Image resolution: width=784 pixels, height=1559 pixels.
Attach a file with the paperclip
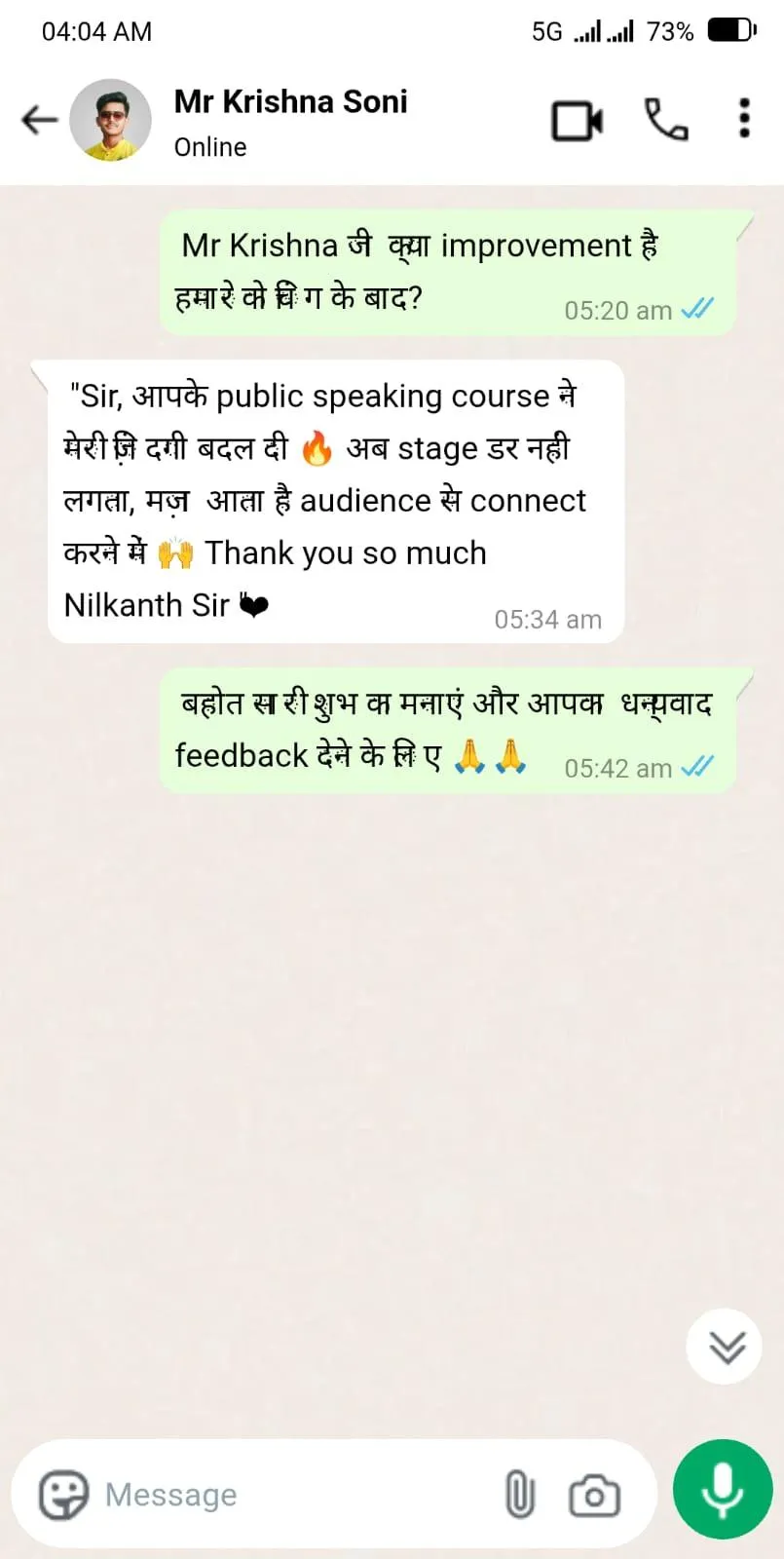[x=520, y=1495]
